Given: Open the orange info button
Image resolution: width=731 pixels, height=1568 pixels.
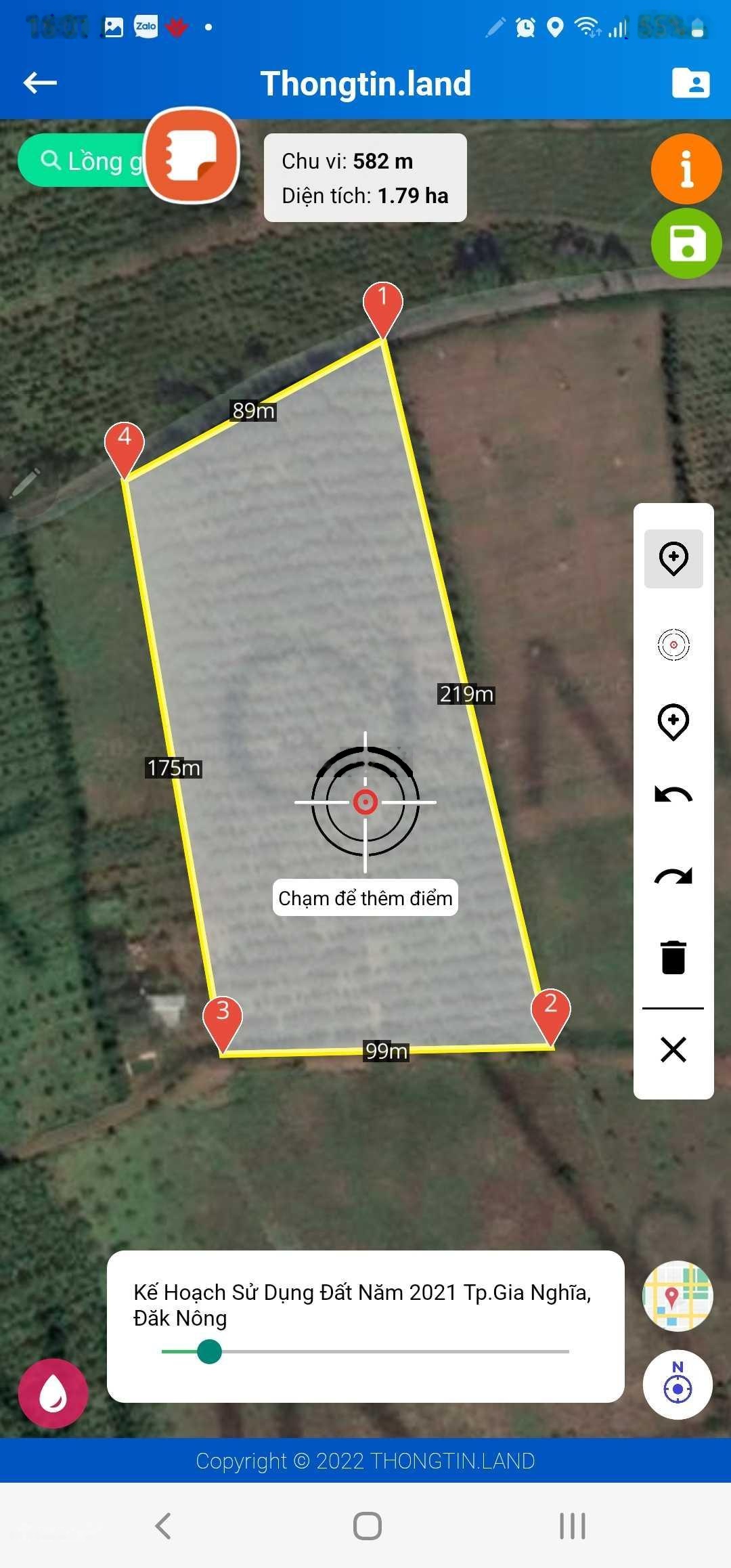Looking at the screenshot, I should [x=686, y=169].
